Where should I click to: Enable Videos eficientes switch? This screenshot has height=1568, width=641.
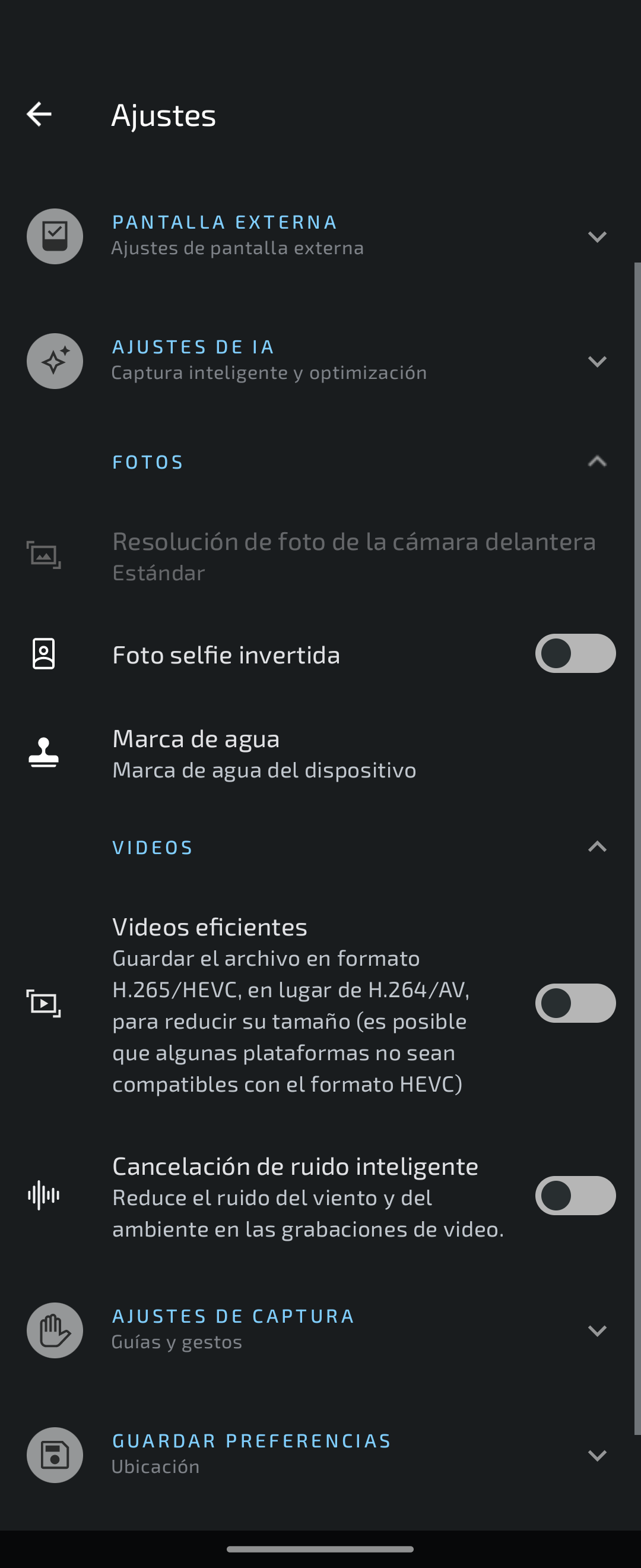tap(575, 1003)
